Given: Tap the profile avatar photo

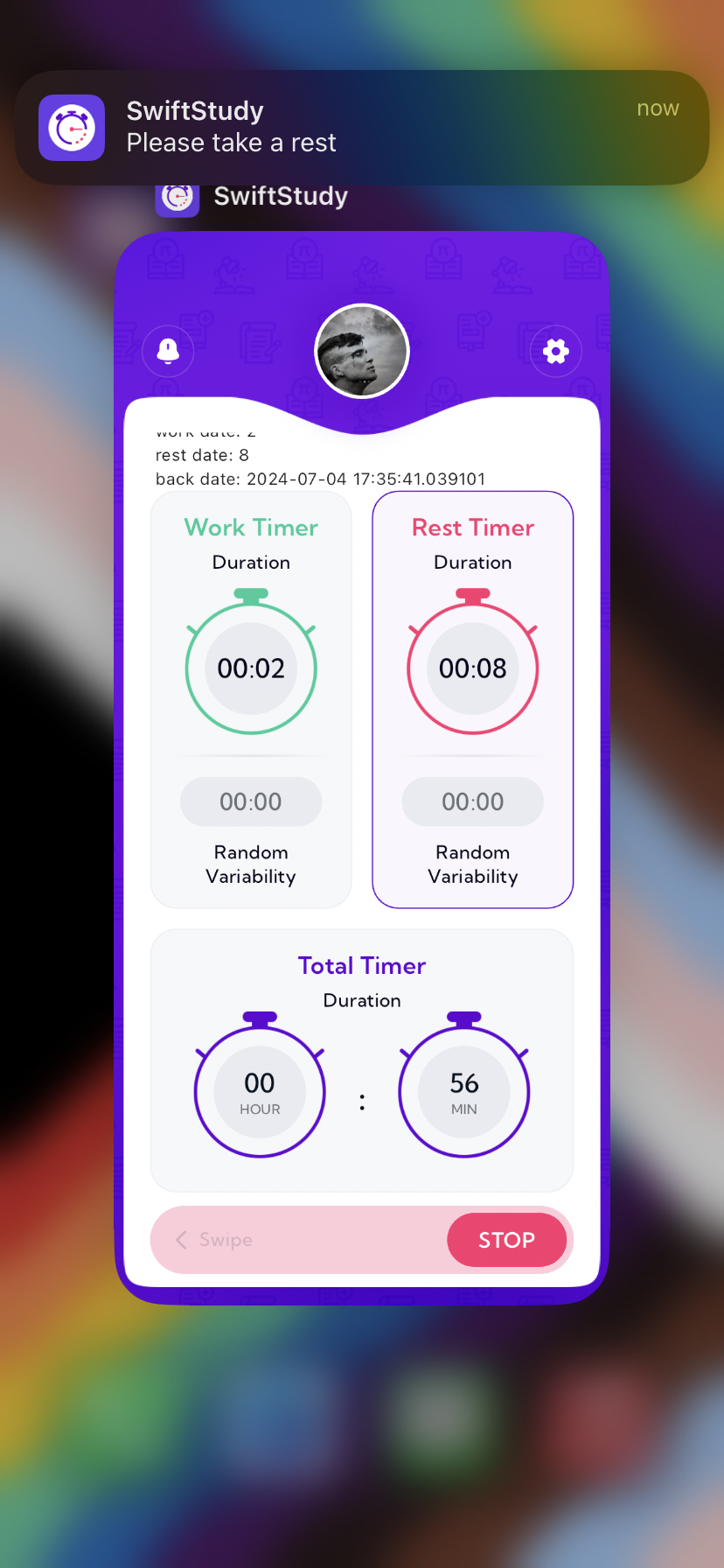Looking at the screenshot, I should click(x=362, y=351).
